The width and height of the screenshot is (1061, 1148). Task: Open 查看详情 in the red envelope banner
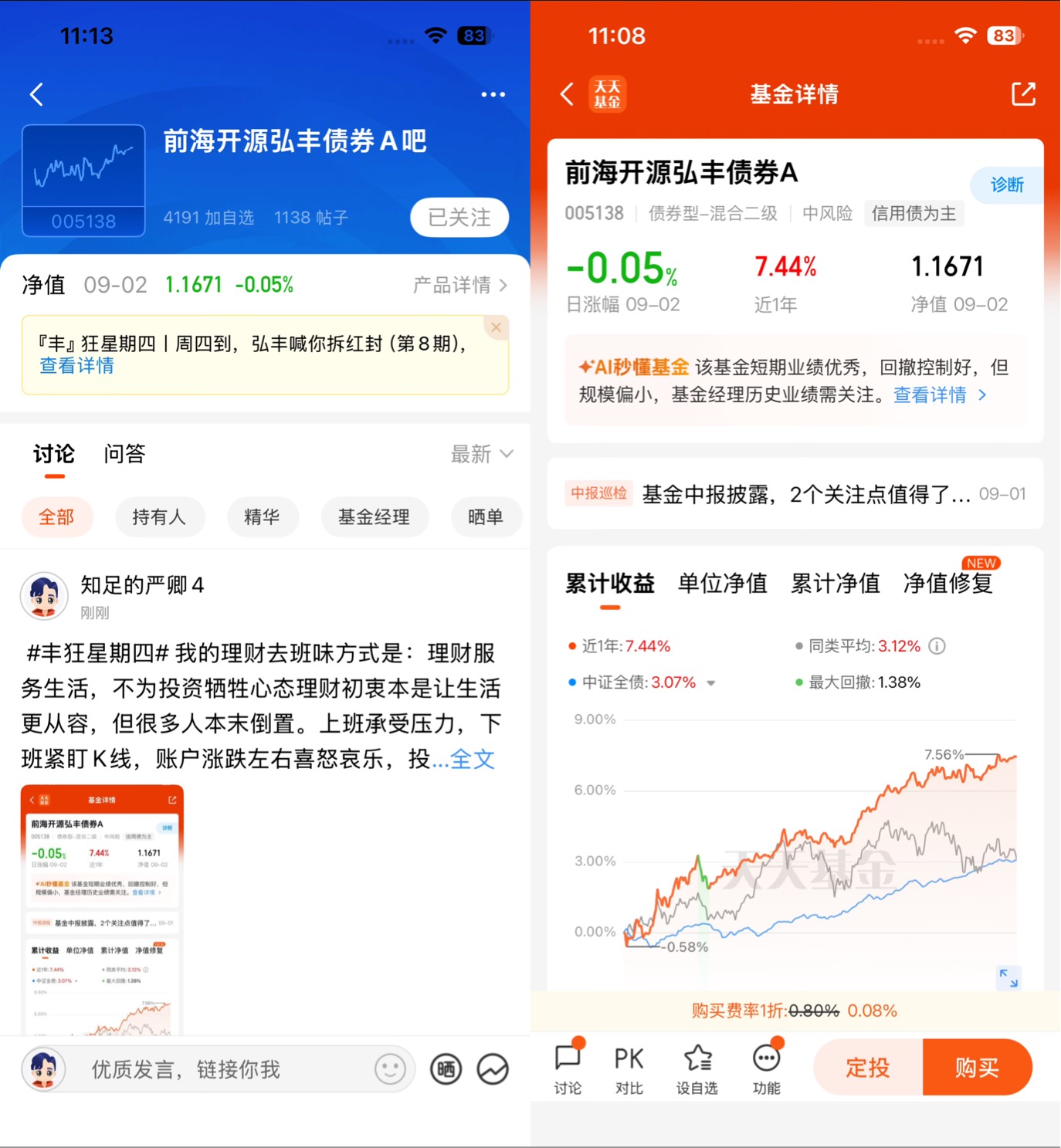(76, 366)
